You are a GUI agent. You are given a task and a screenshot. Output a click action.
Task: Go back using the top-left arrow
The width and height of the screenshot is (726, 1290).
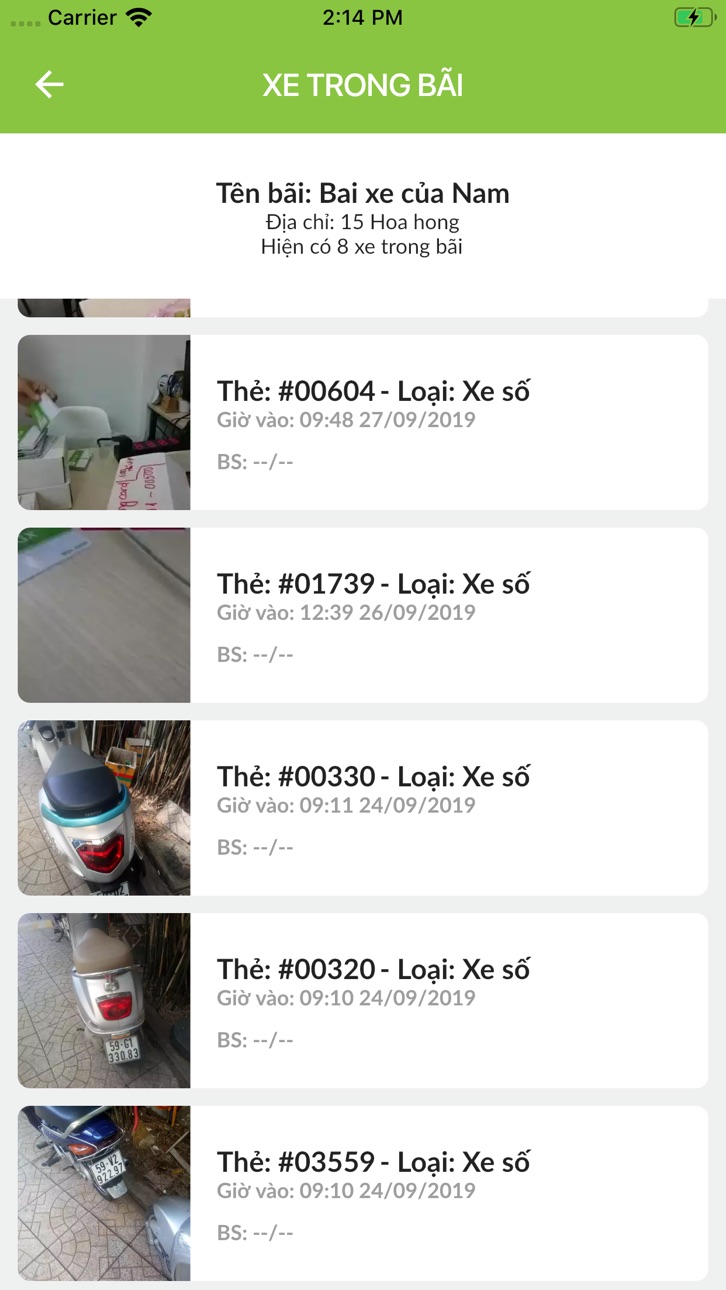[49, 85]
